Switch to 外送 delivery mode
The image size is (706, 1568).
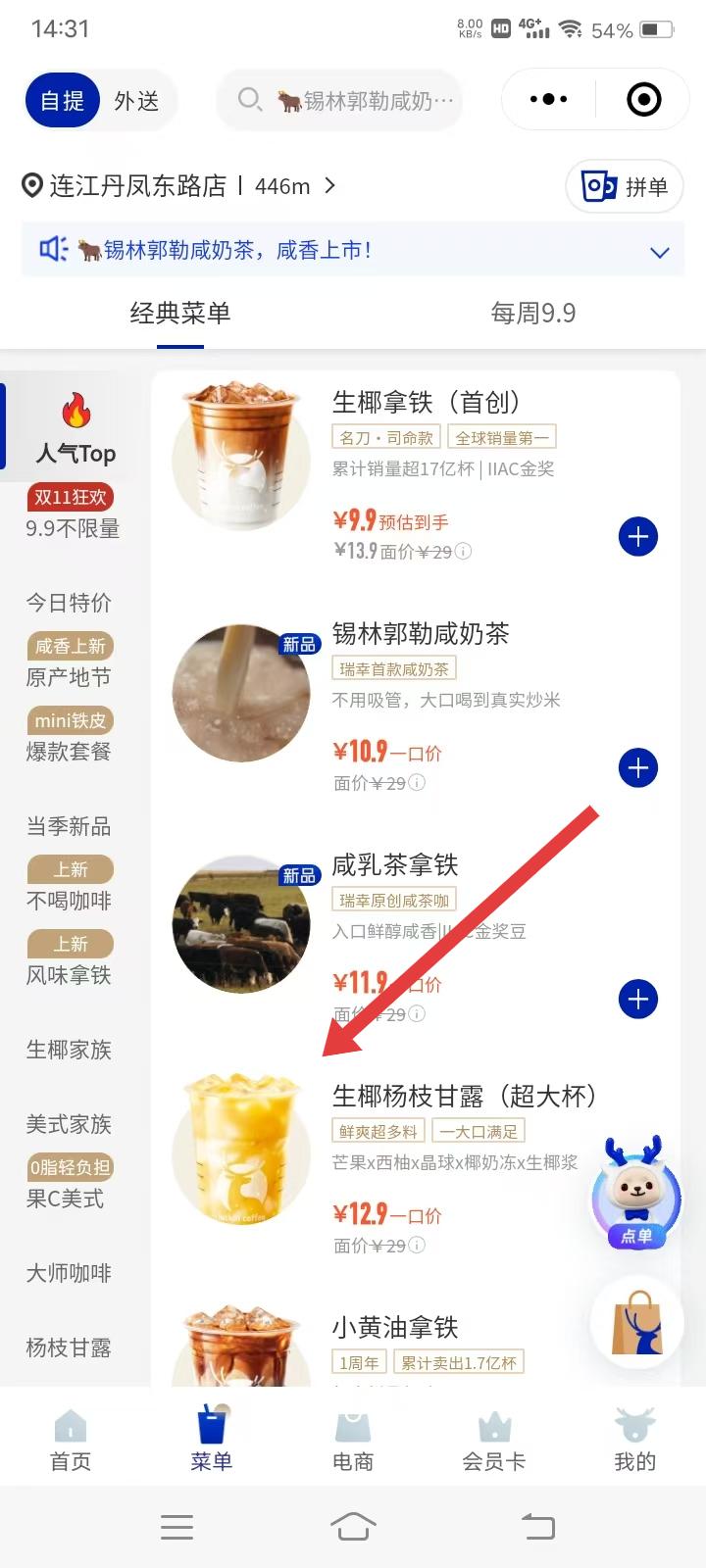click(136, 101)
